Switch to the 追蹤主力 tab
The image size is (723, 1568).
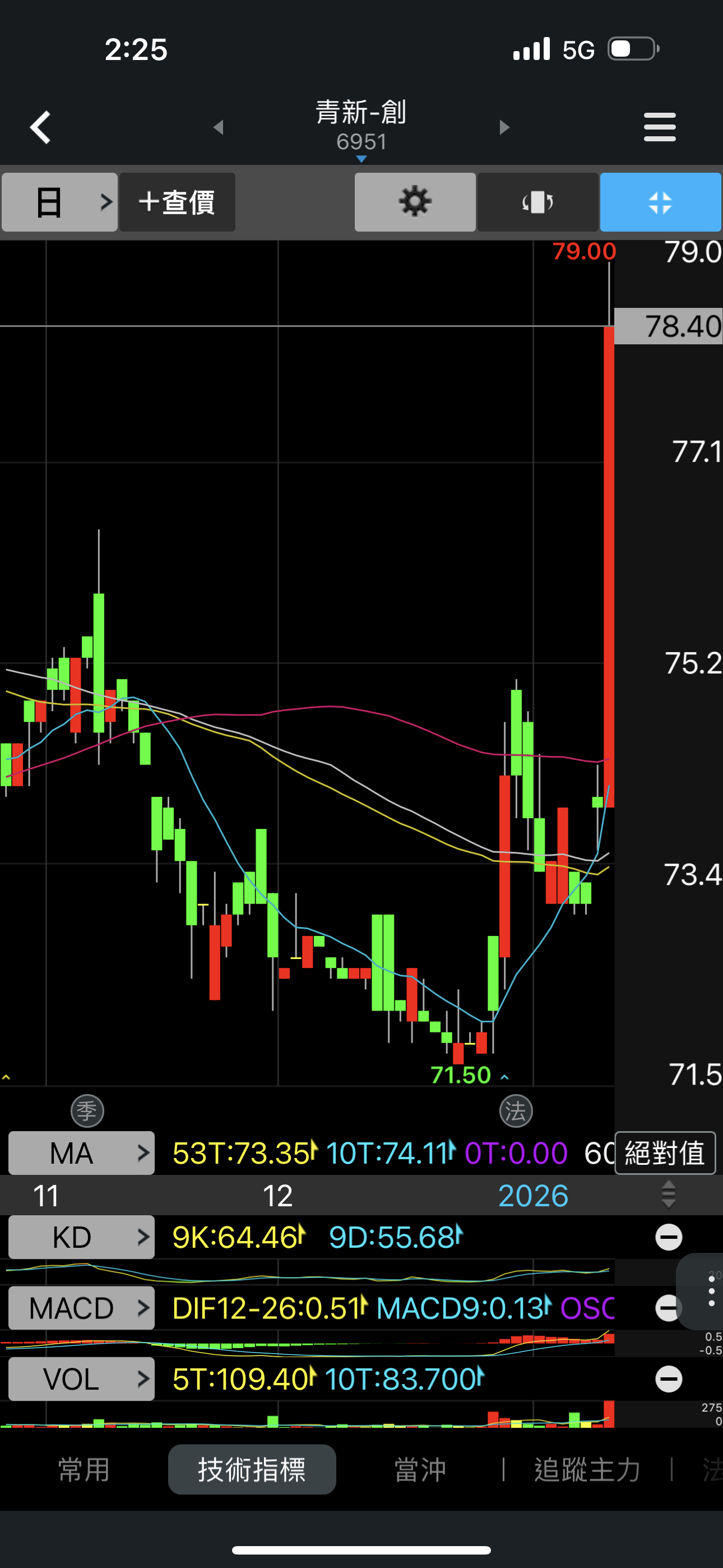point(587,1469)
